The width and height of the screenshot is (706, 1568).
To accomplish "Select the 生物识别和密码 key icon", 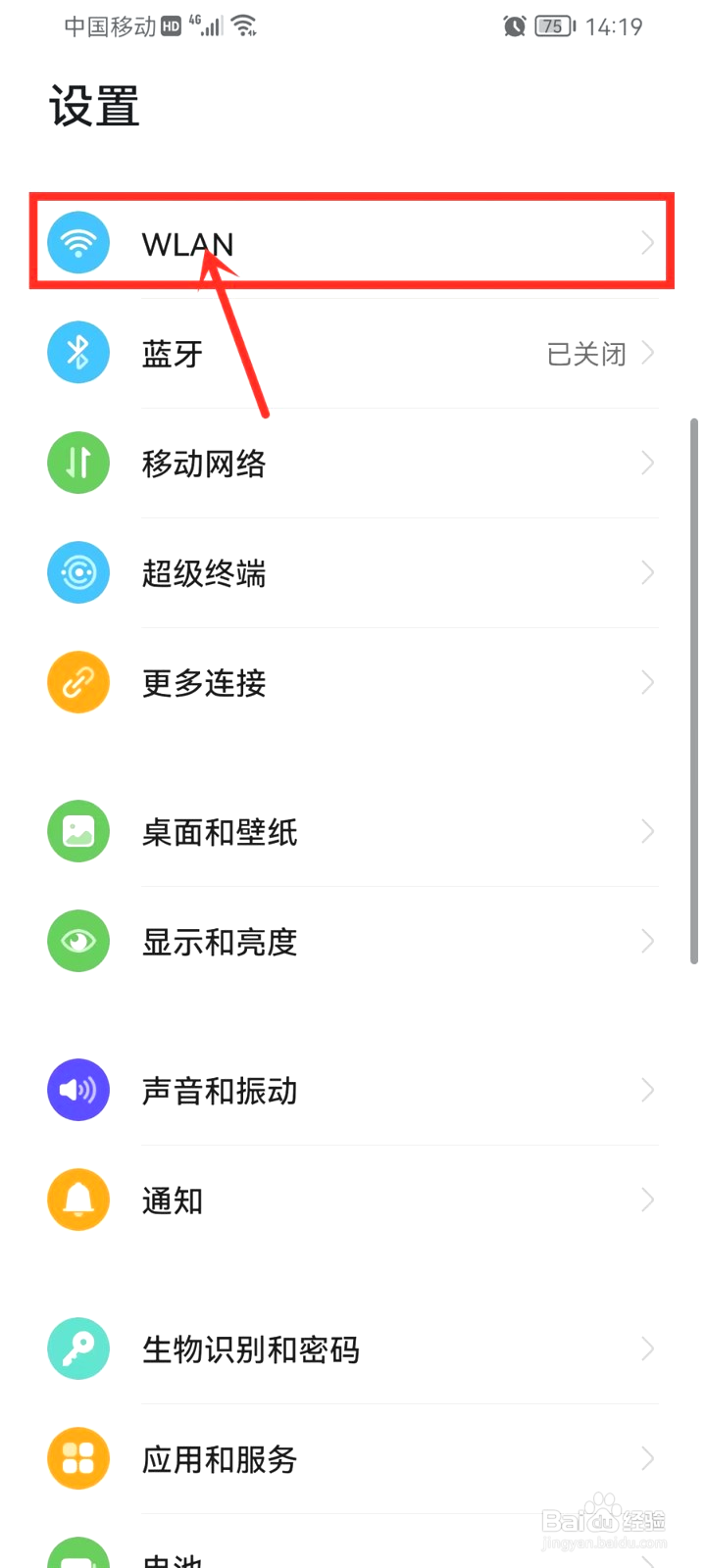I will [x=78, y=1348].
